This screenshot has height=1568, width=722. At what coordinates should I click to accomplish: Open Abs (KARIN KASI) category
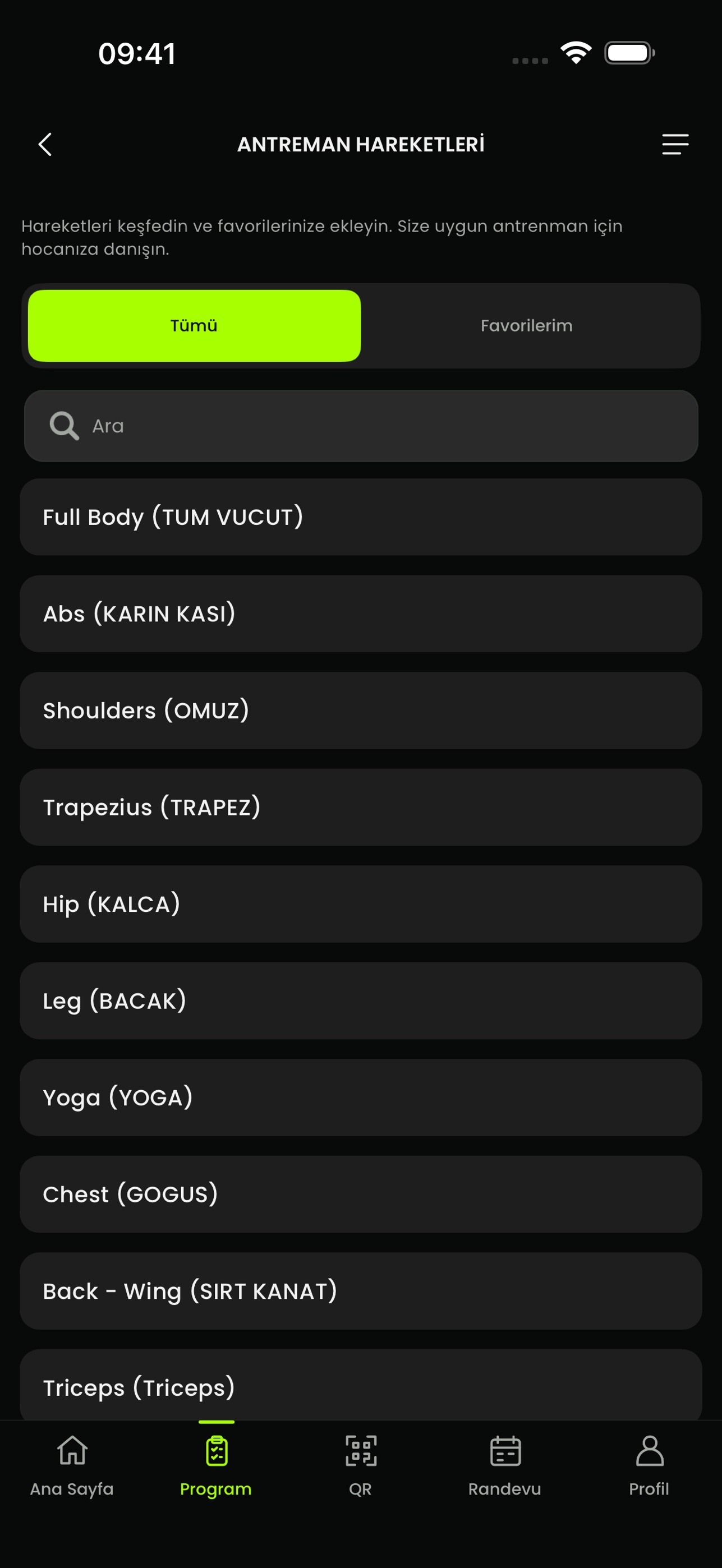[361, 614]
